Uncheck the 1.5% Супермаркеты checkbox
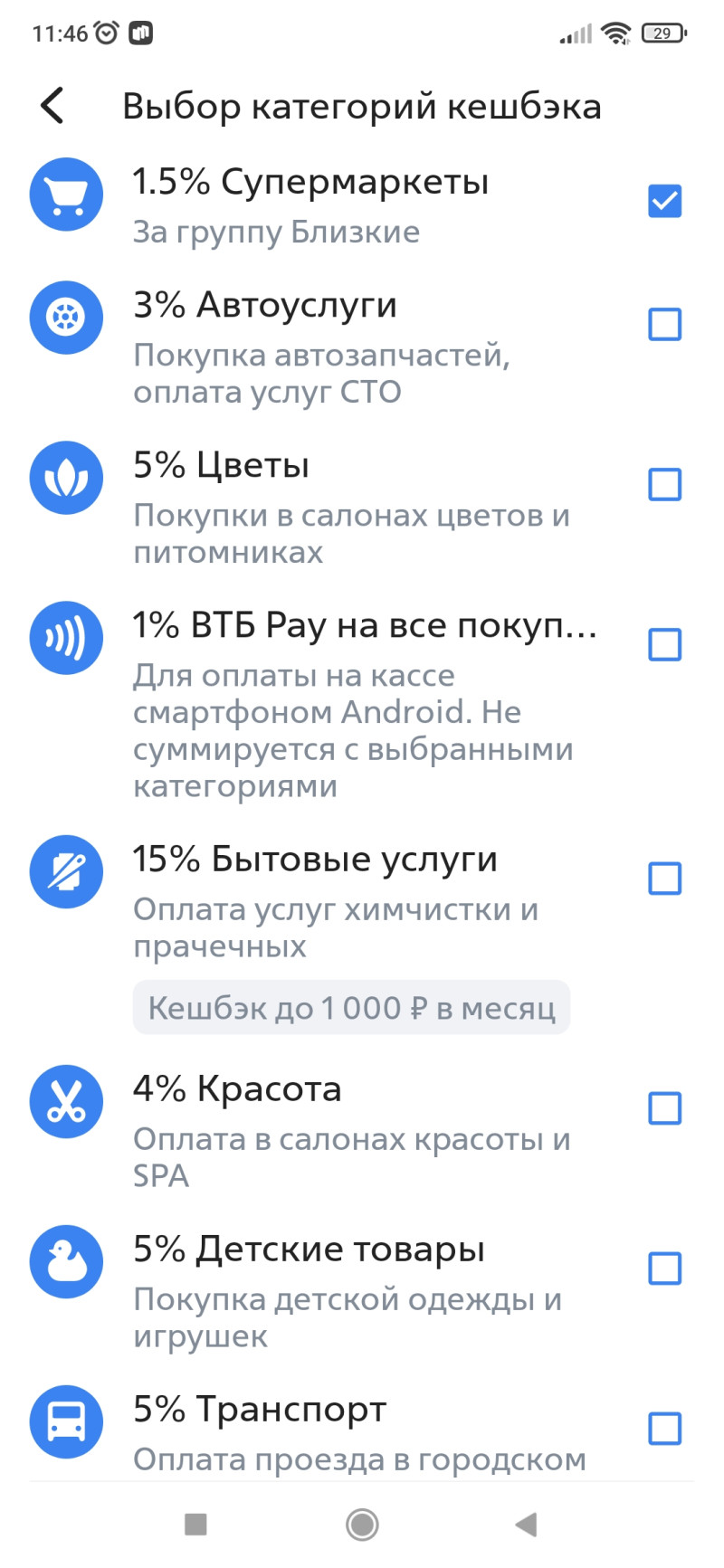724x1568 pixels. pyautogui.click(x=664, y=201)
